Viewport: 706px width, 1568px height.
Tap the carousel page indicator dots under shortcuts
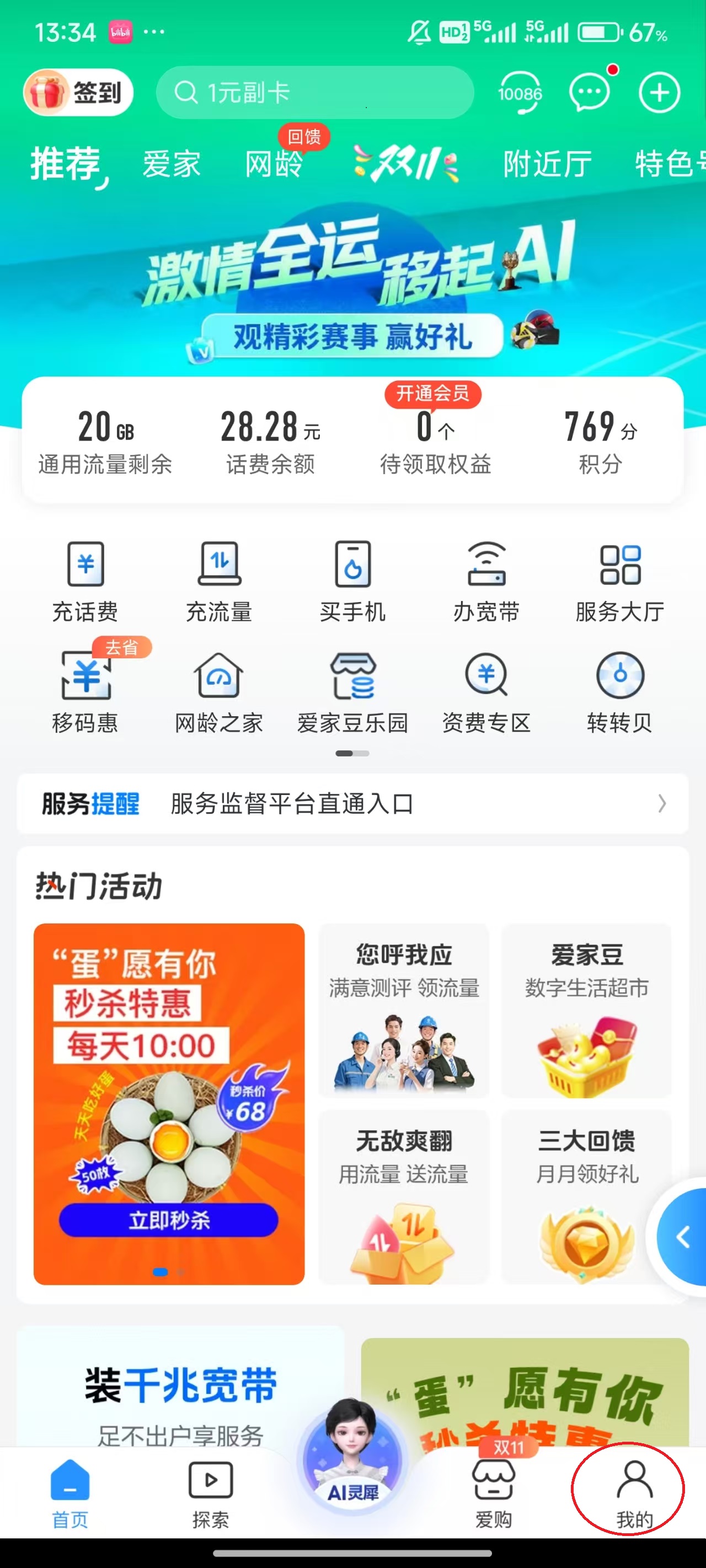(x=352, y=754)
